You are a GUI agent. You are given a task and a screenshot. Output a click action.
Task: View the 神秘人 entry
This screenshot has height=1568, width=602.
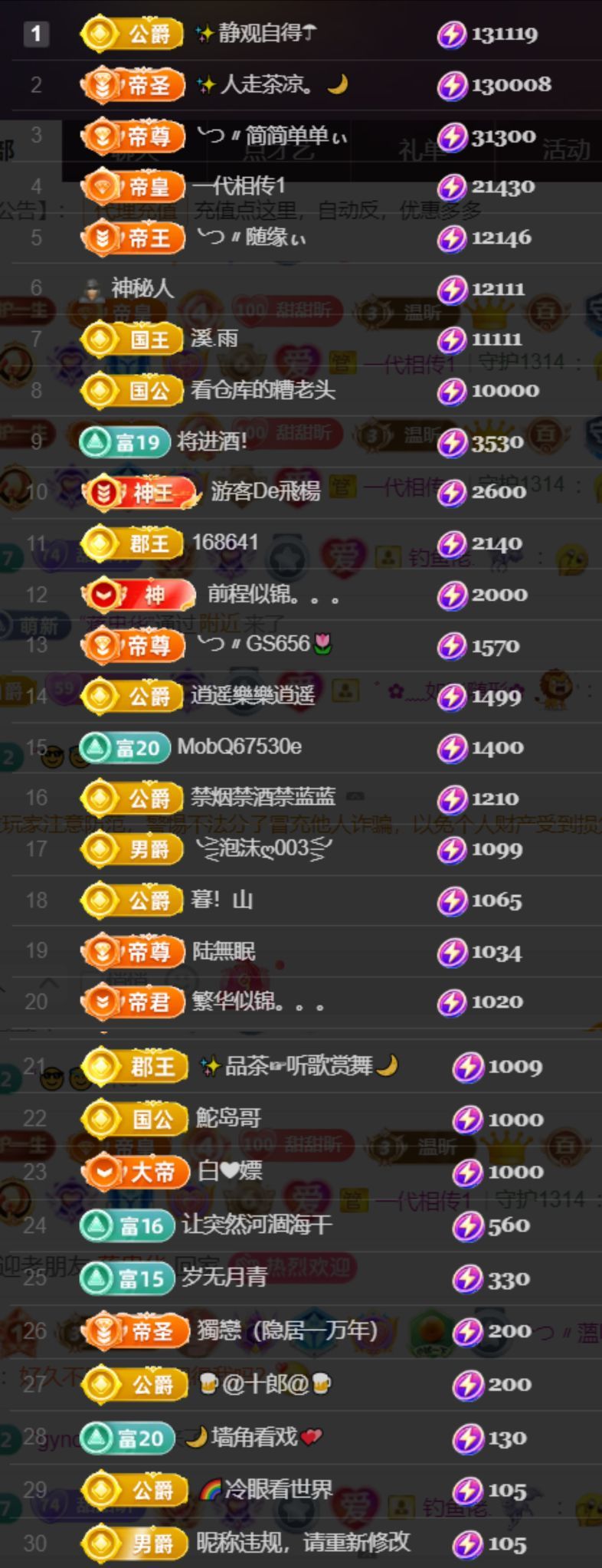click(x=142, y=288)
